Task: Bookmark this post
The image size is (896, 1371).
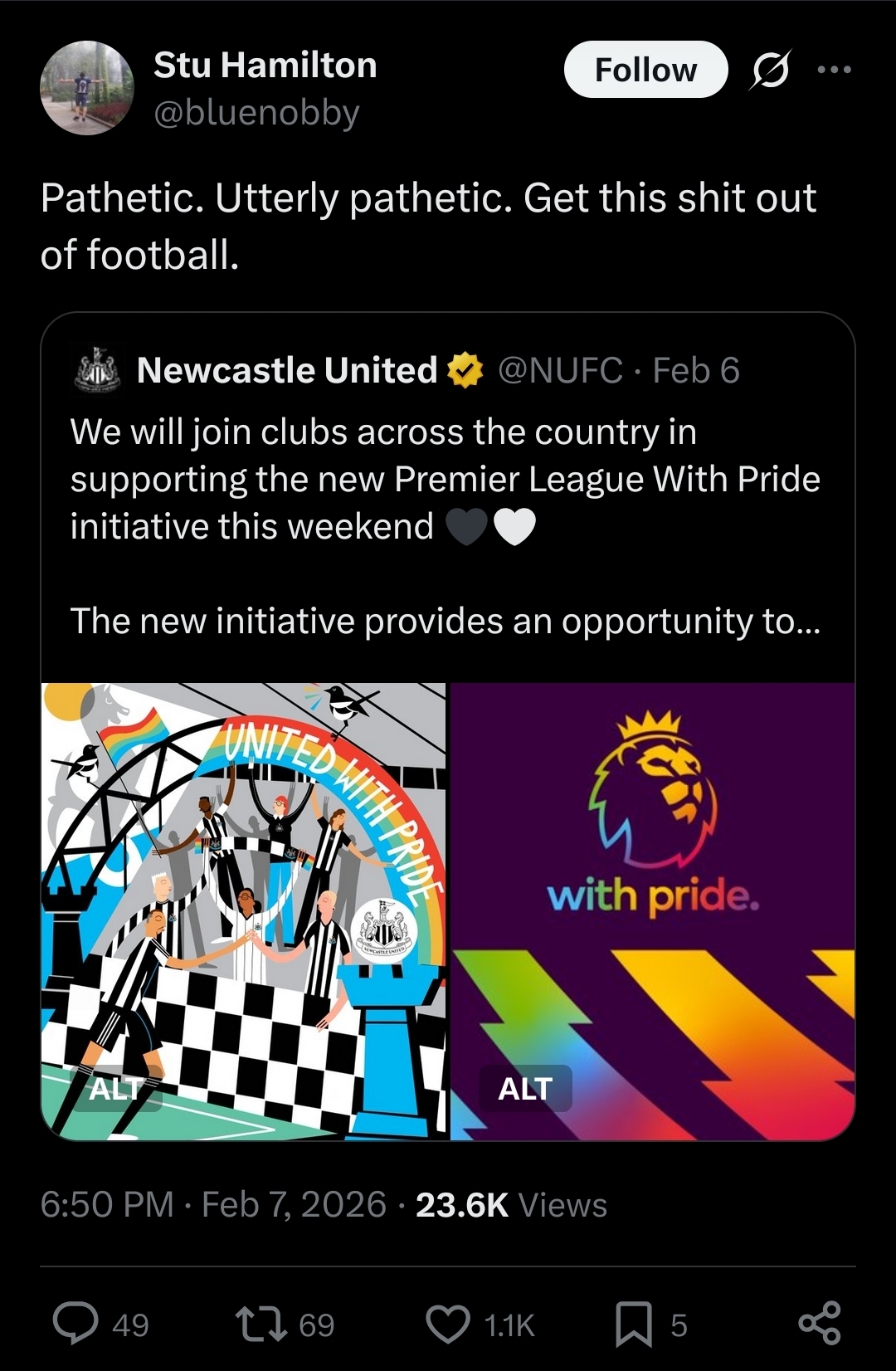Action: pyautogui.click(x=634, y=1323)
